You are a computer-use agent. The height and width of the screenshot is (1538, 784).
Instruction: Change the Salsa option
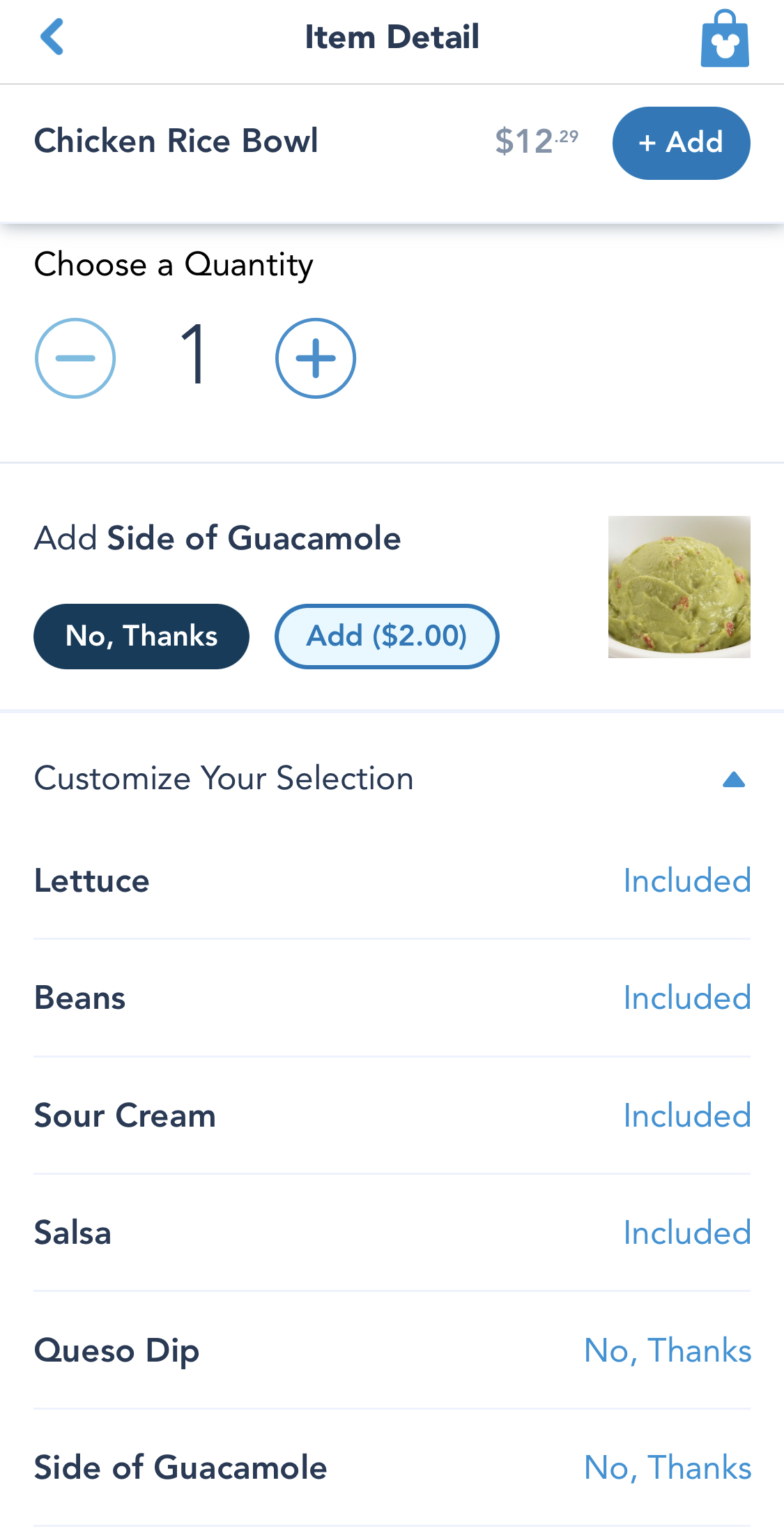(686, 1233)
